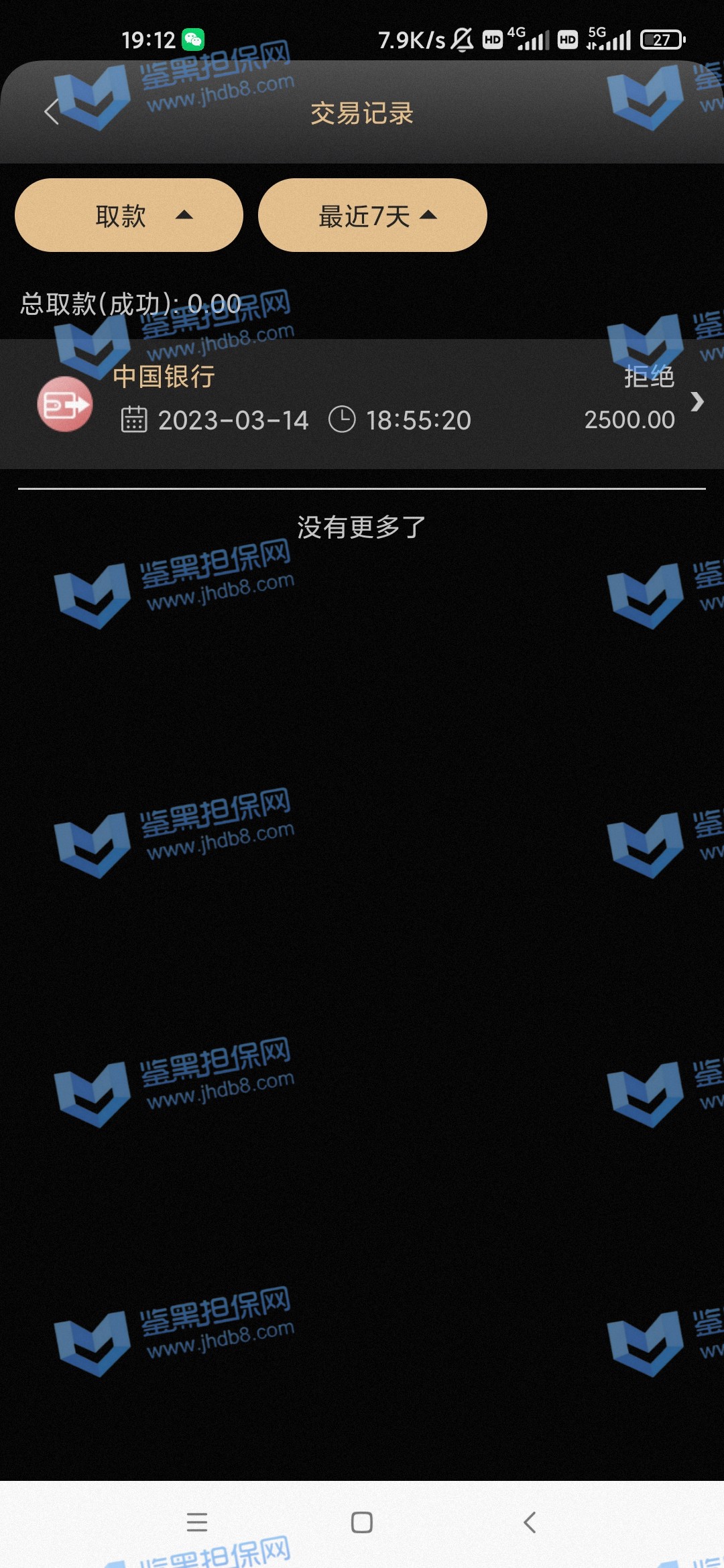The image size is (724, 1568).
Task: Tap the system navigation back arrow
Action: point(530,1522)
